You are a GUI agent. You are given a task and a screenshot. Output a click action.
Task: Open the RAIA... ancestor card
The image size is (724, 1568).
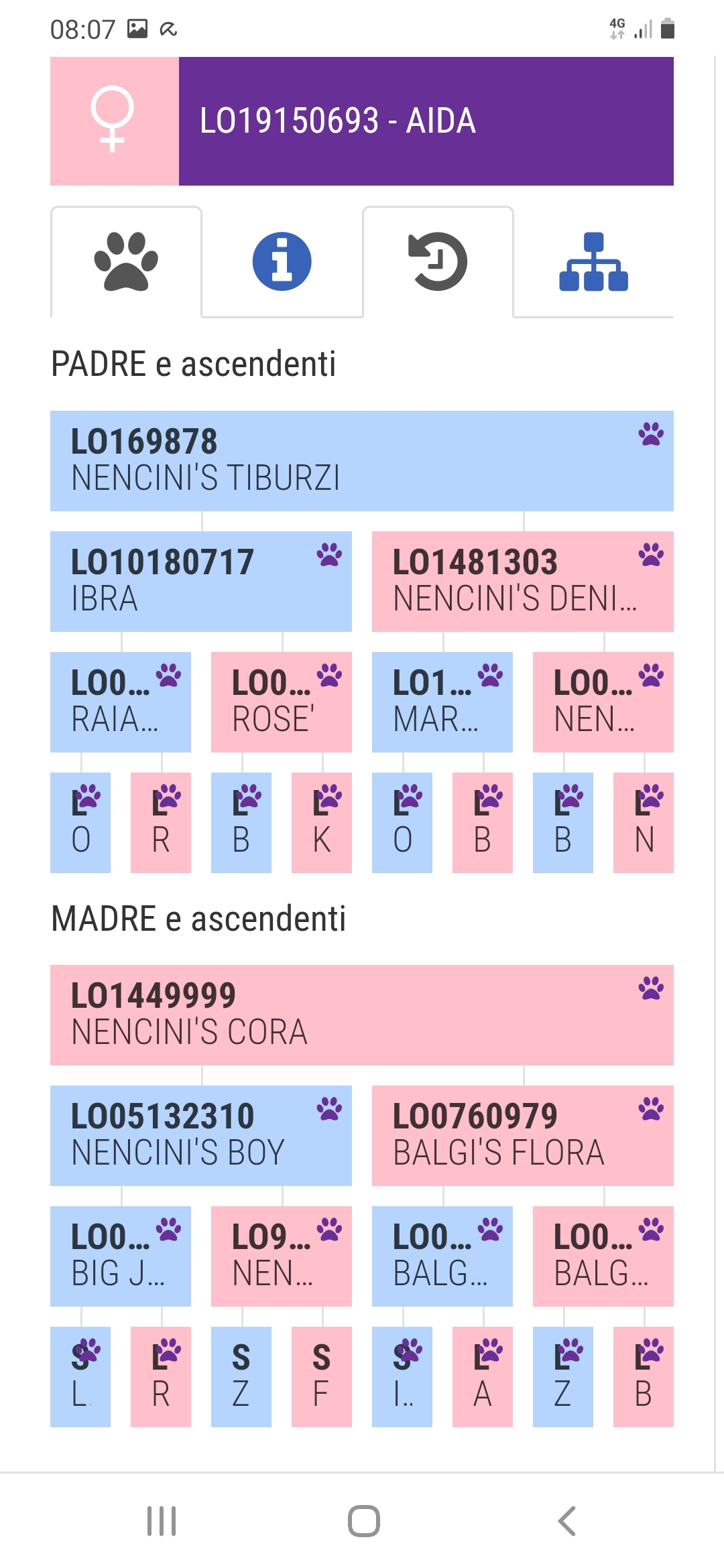[121, 702]
